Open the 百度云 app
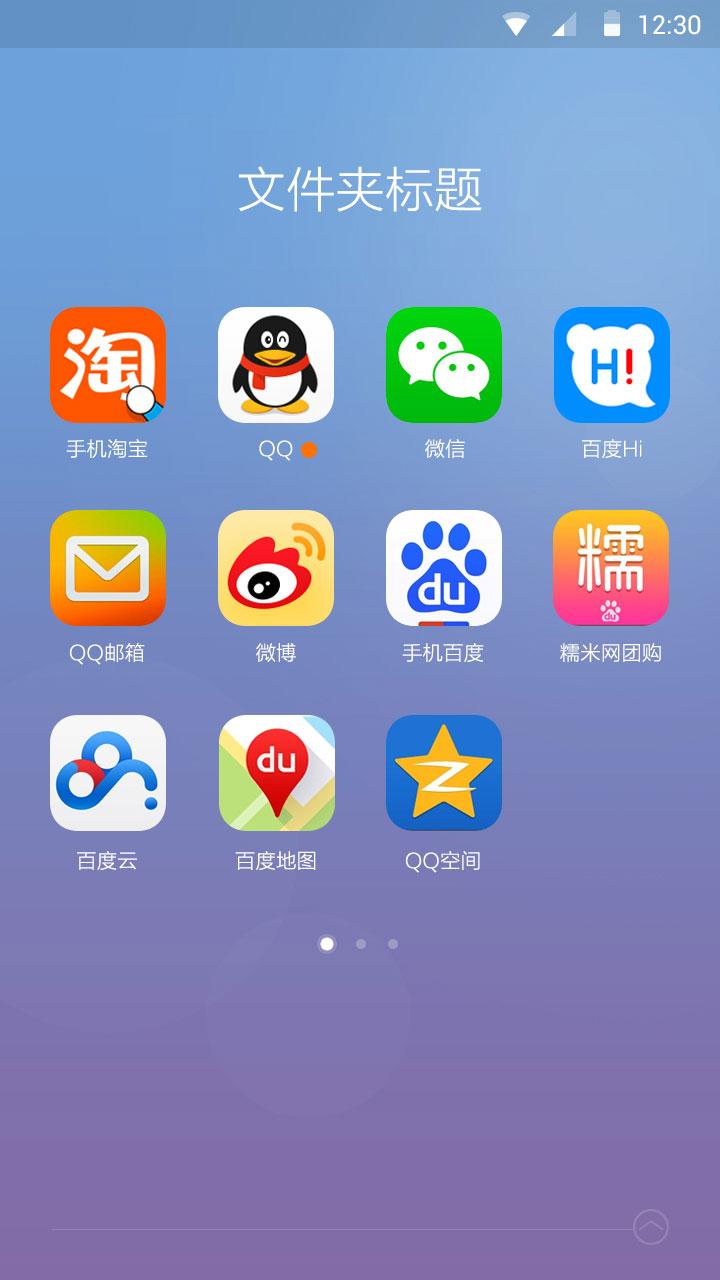 point(108,773)
